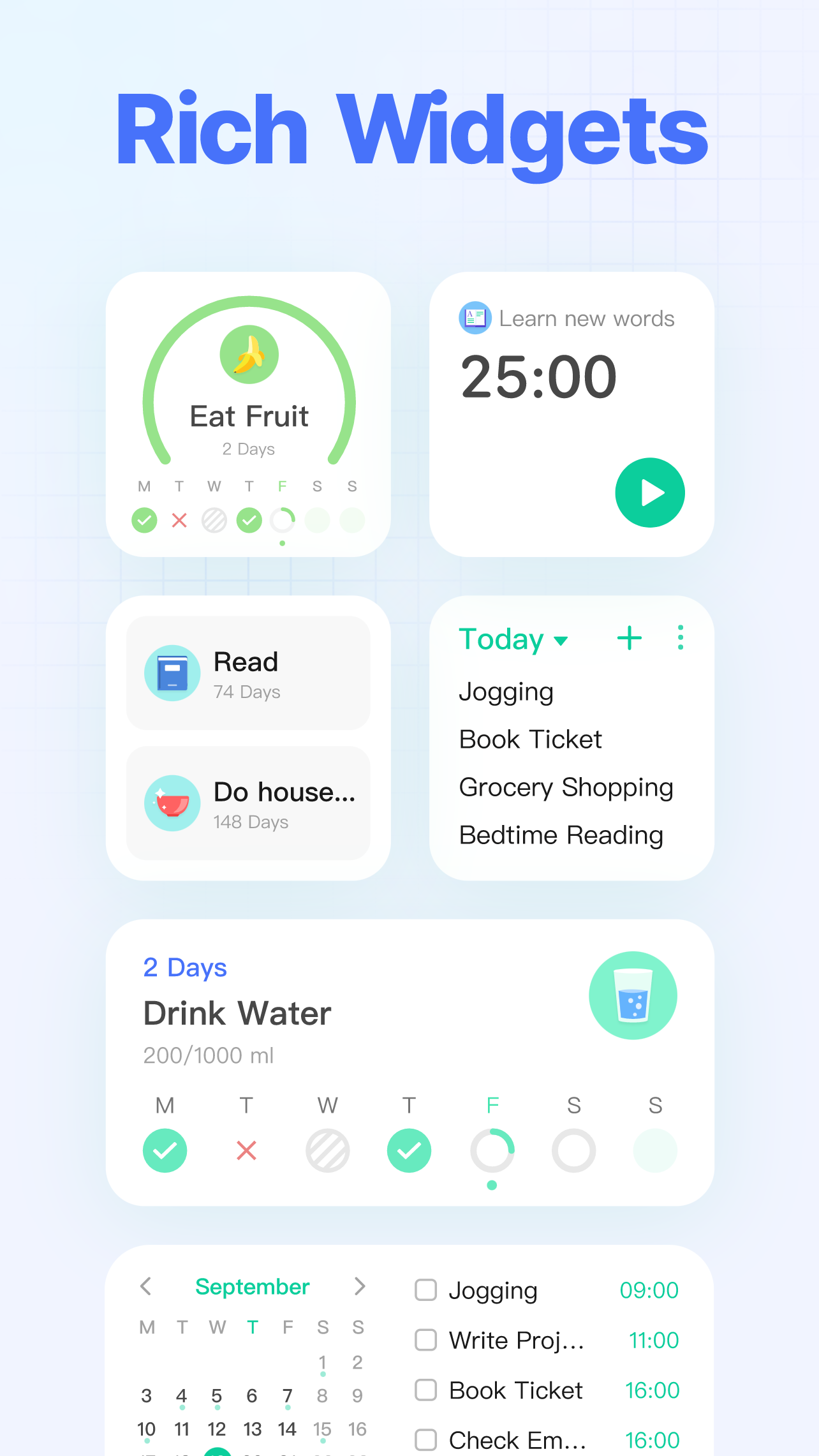
Task: Select the Do housework bowl icon
Action: (x=172, y=803)
